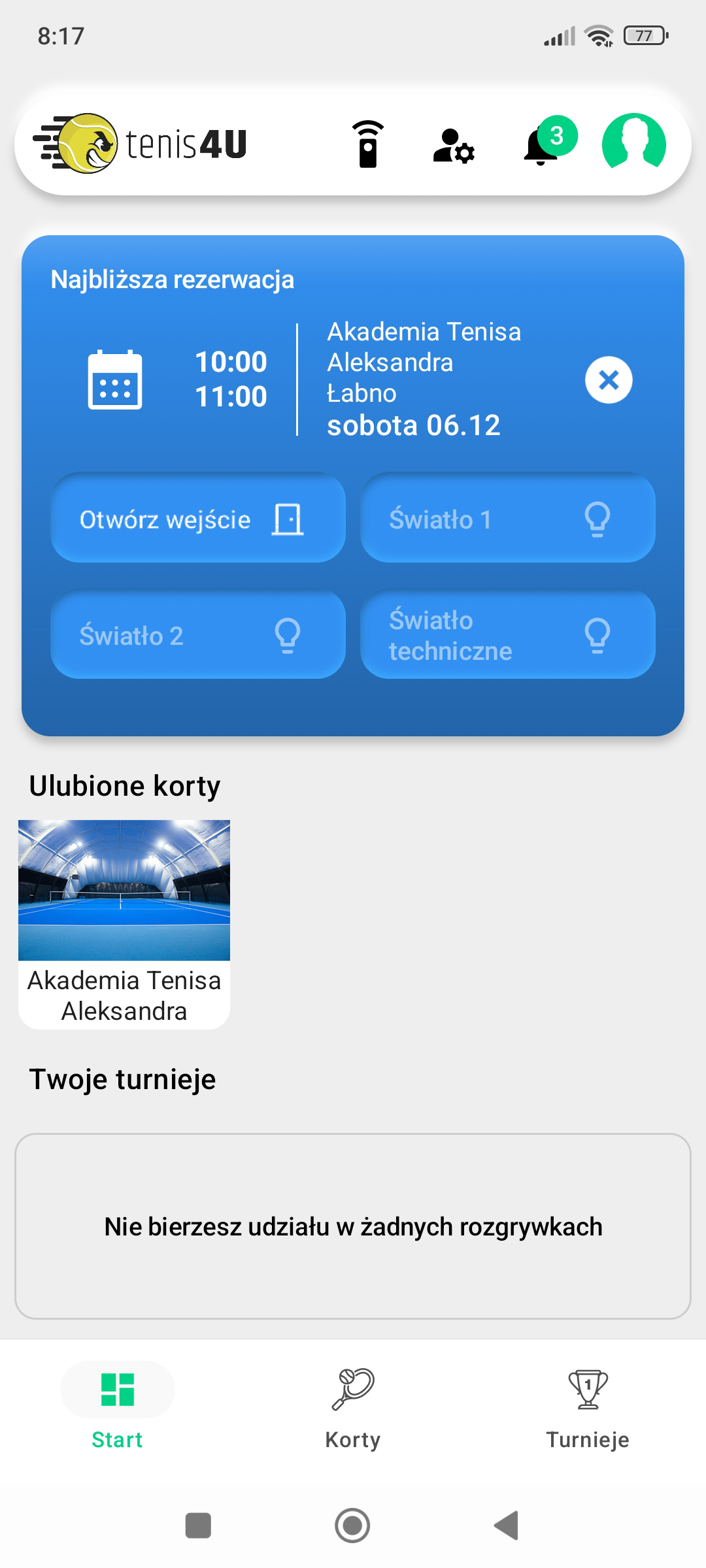Turn on Światło techniczne
Image resolution: width=706 pixels, height=1568 pixels.
coord(507,634)
